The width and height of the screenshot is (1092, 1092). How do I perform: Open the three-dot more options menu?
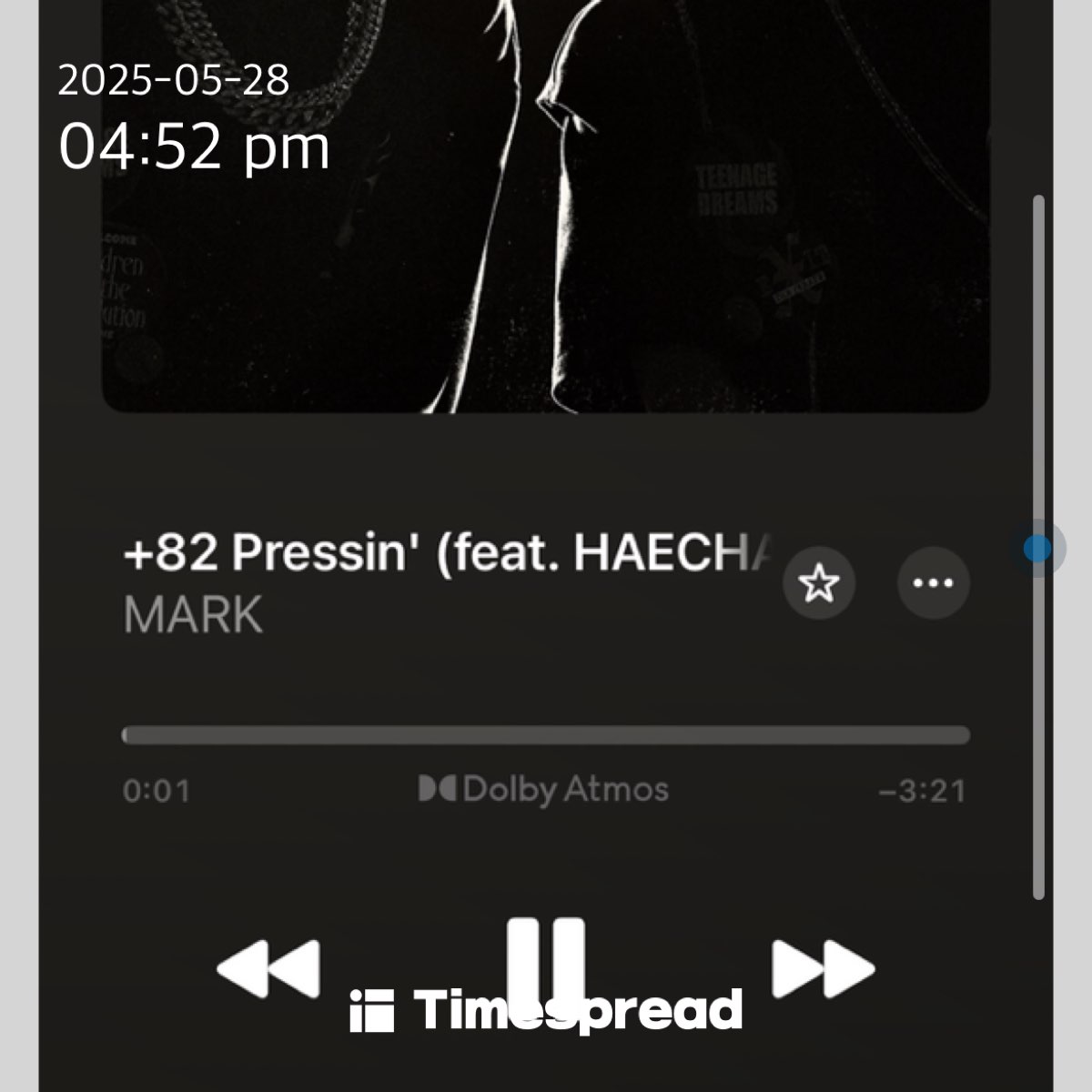(933, 583)
